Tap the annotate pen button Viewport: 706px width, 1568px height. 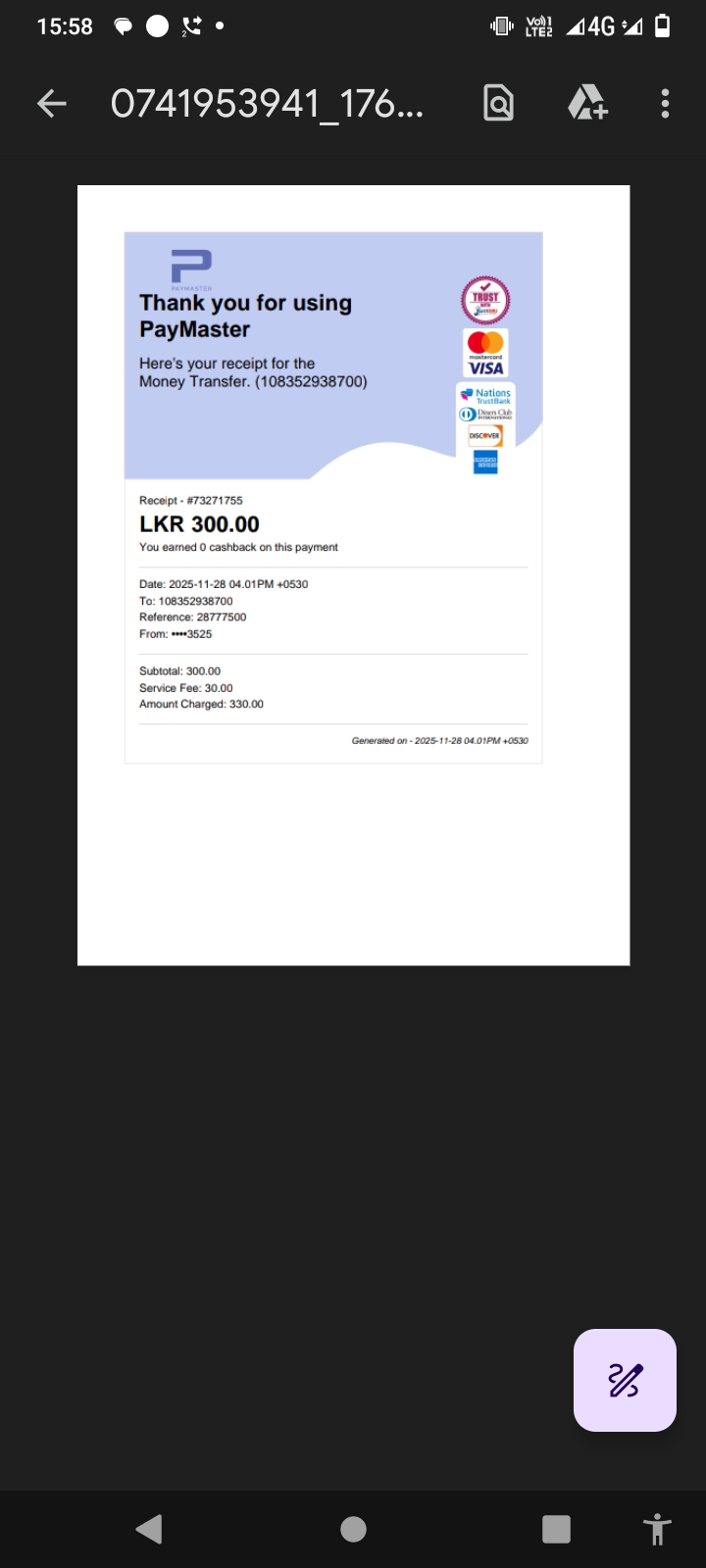(x=625, y=1380)
